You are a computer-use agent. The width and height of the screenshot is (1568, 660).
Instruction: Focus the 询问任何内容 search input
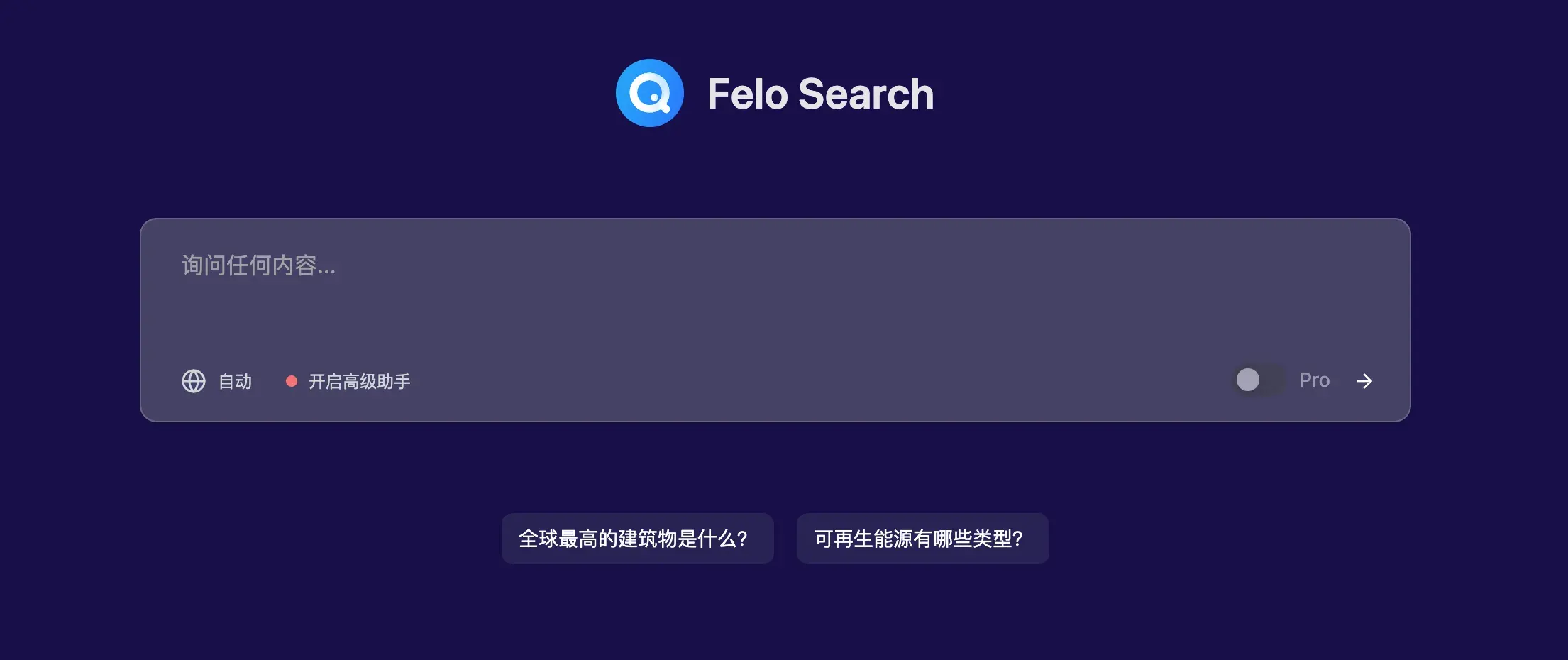pyautogui.click(x=773, y=284)
